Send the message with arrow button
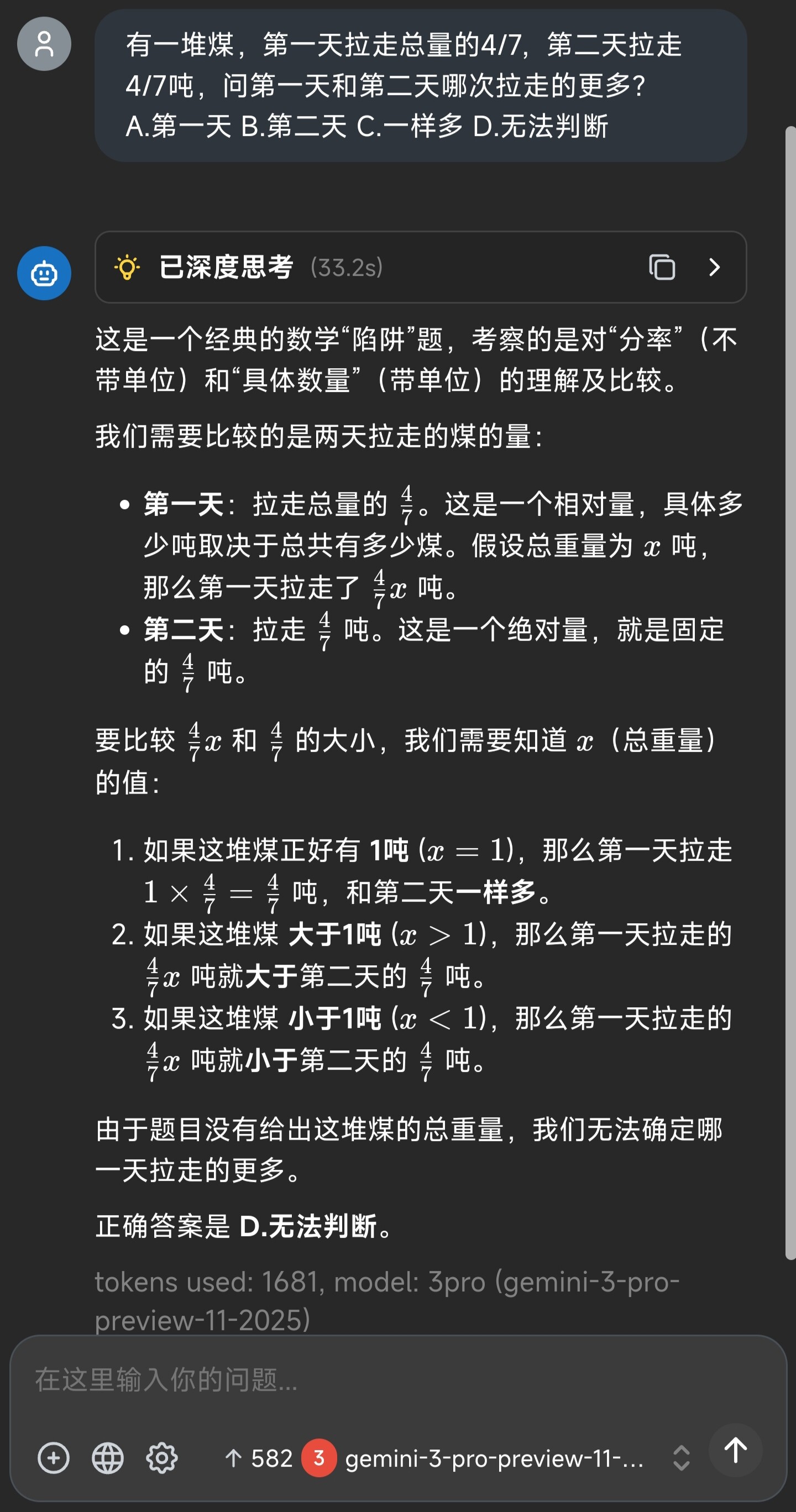 tap(735, 1451)
